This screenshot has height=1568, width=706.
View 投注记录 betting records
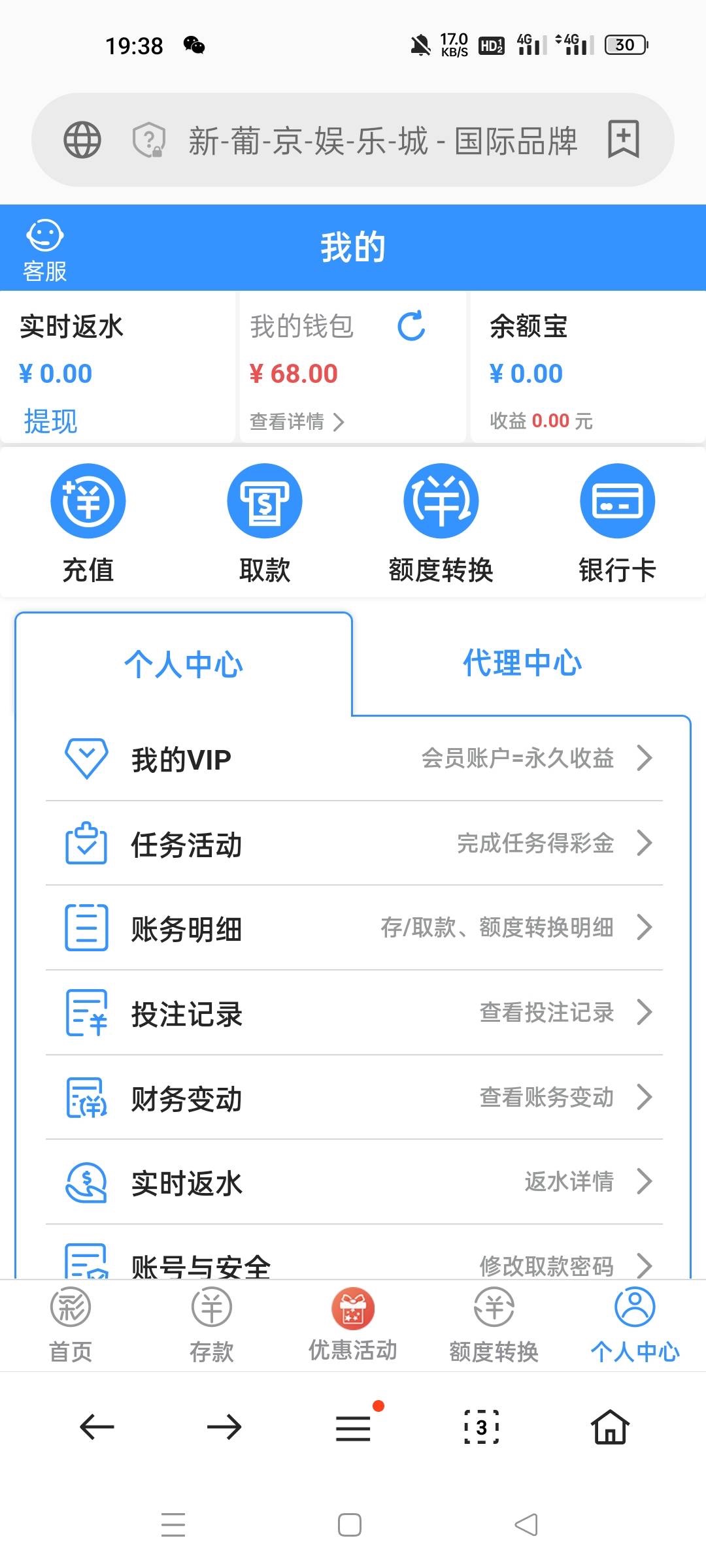pyautogui.click(x=354, y=1013)
